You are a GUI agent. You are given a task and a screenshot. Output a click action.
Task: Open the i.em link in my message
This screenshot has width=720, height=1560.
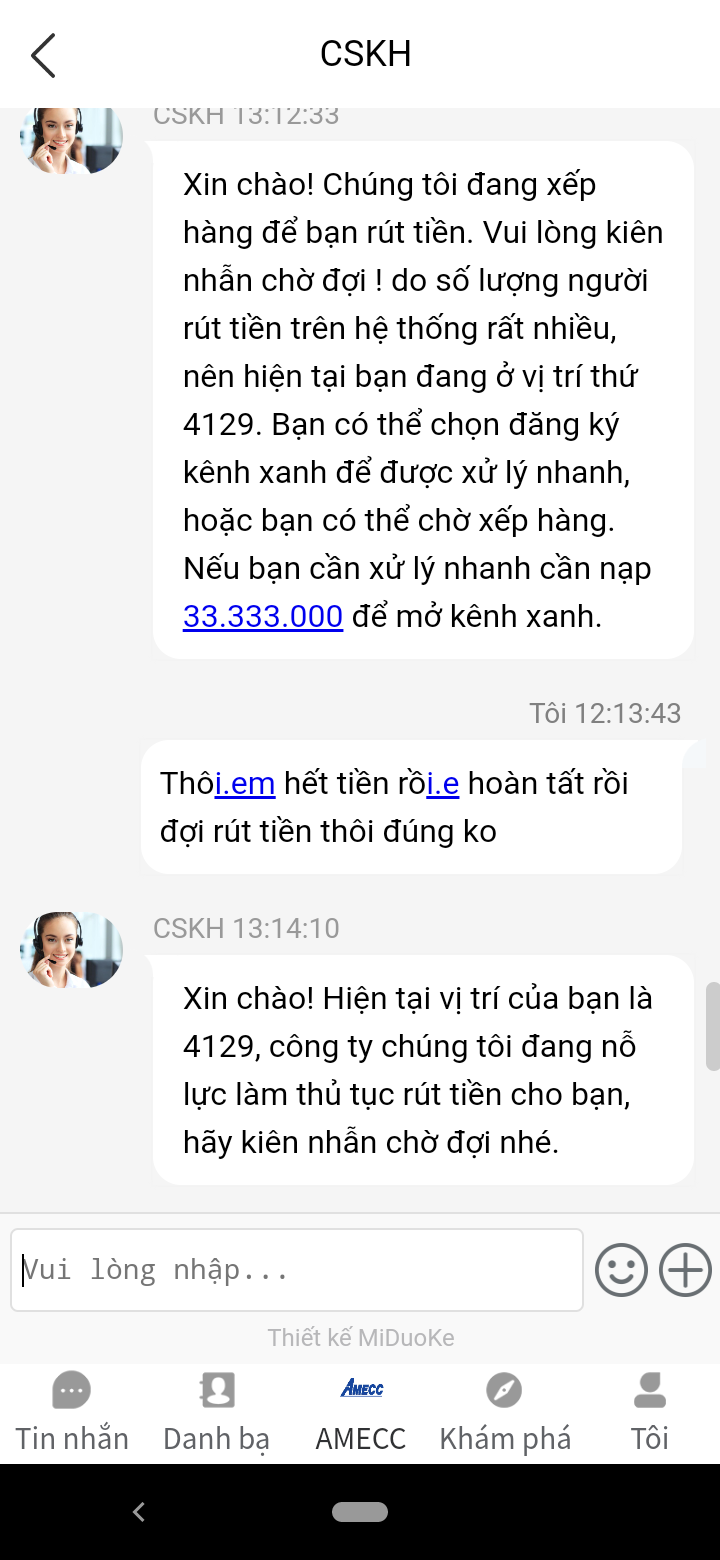245,783
